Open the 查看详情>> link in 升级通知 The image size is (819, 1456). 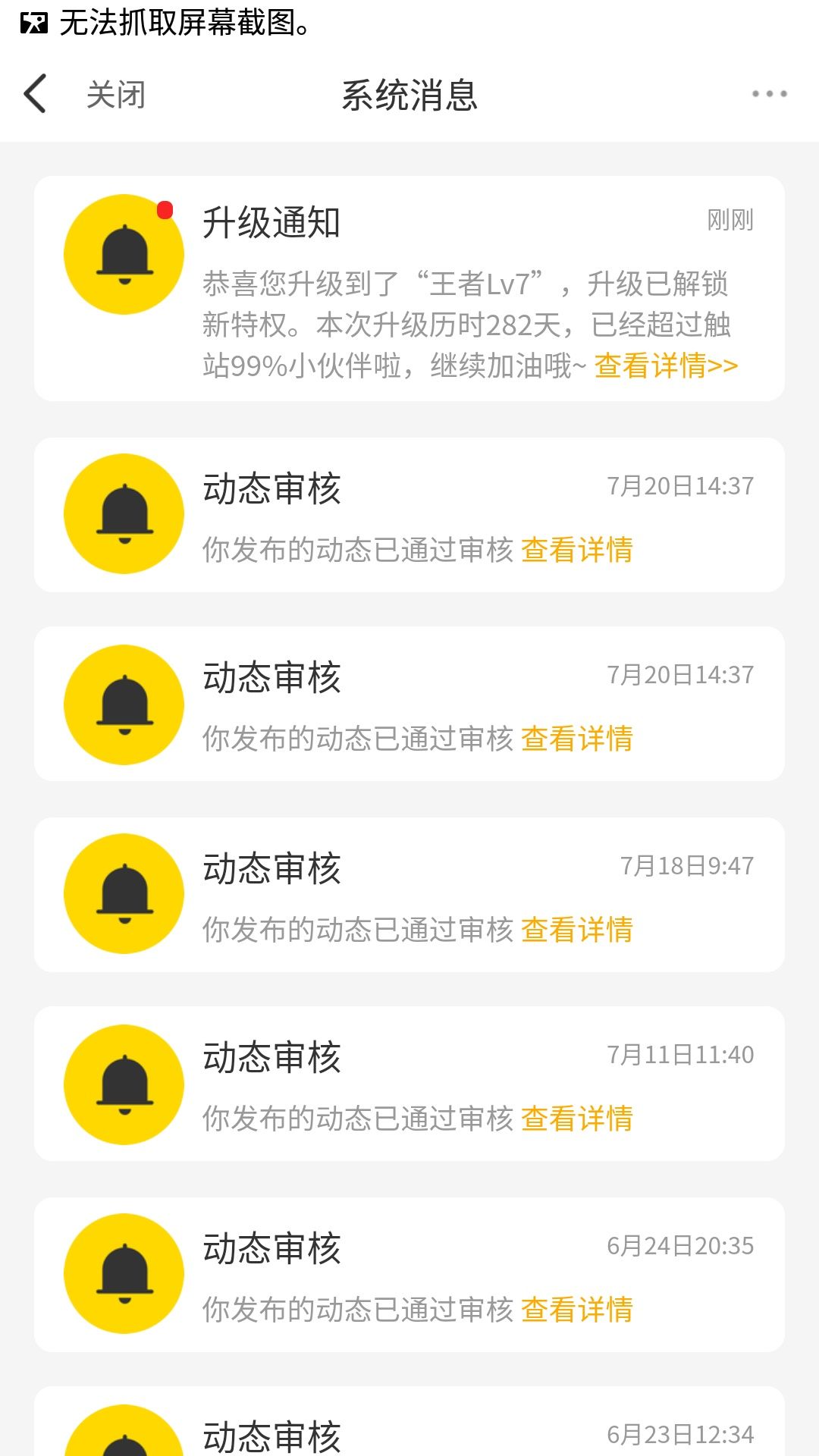point(666,366)
